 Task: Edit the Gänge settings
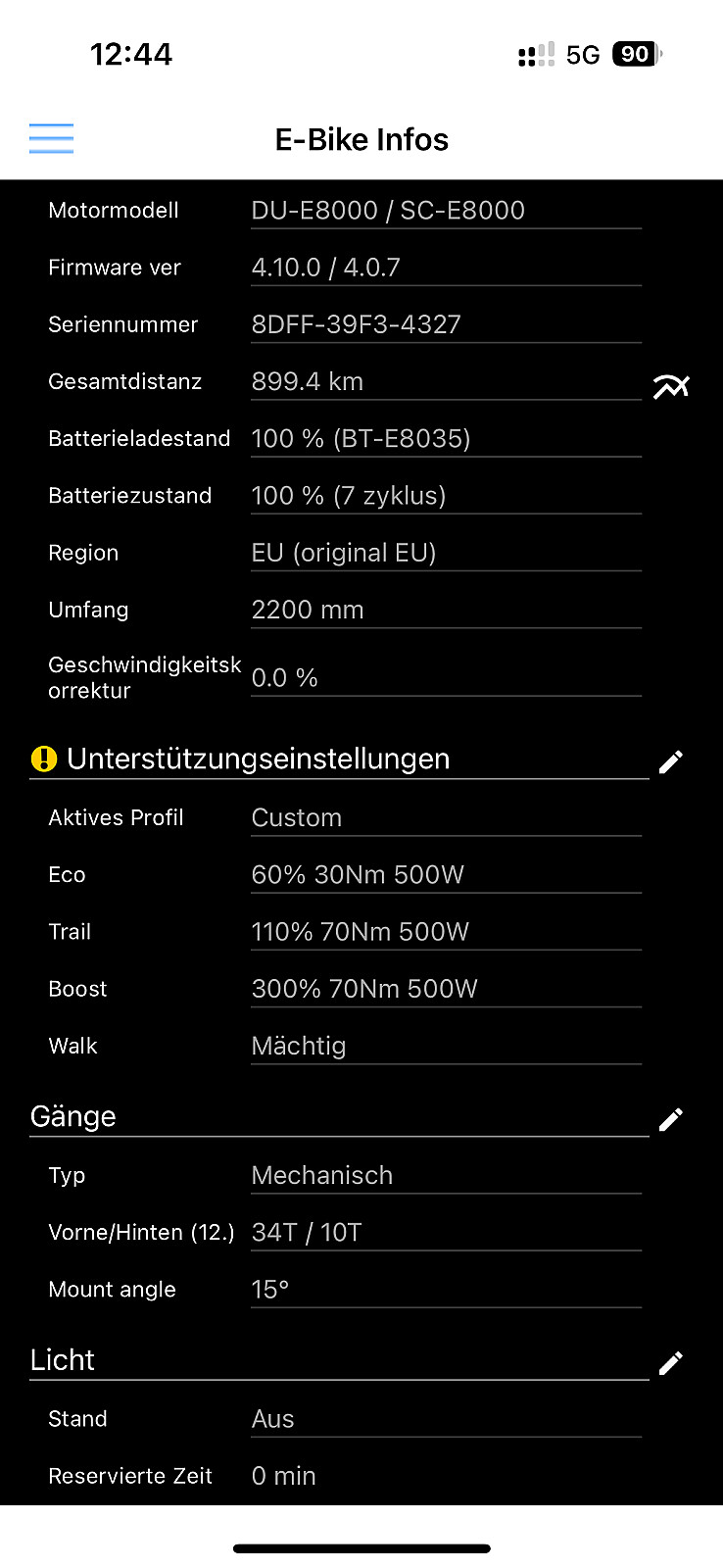671,1119
